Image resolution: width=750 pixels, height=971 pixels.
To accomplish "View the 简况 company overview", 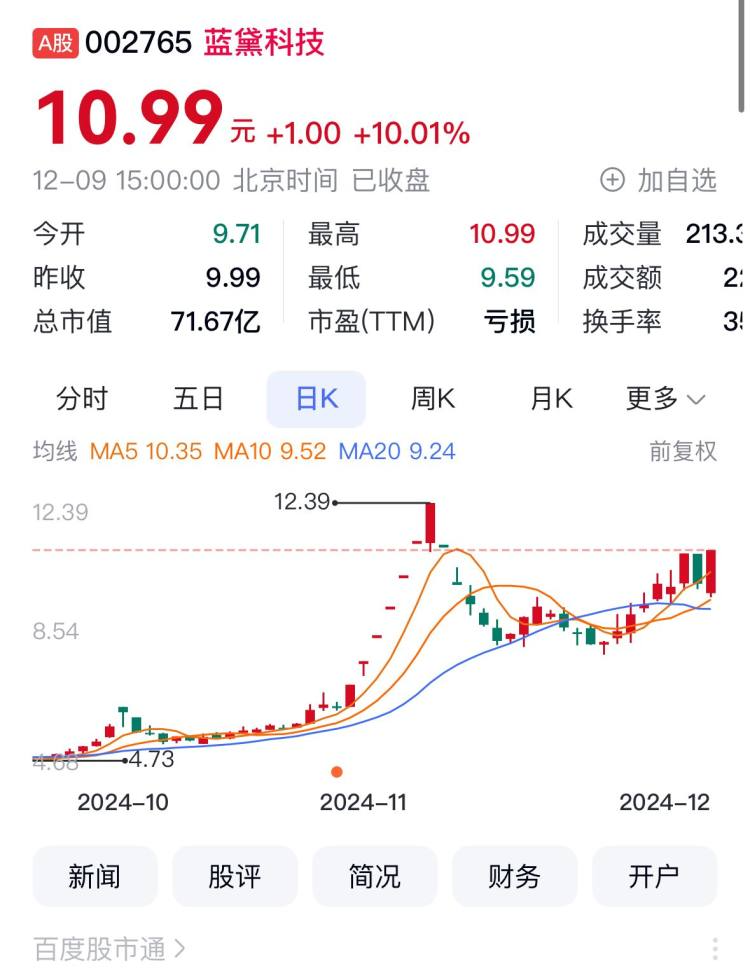I will point(375,877).
